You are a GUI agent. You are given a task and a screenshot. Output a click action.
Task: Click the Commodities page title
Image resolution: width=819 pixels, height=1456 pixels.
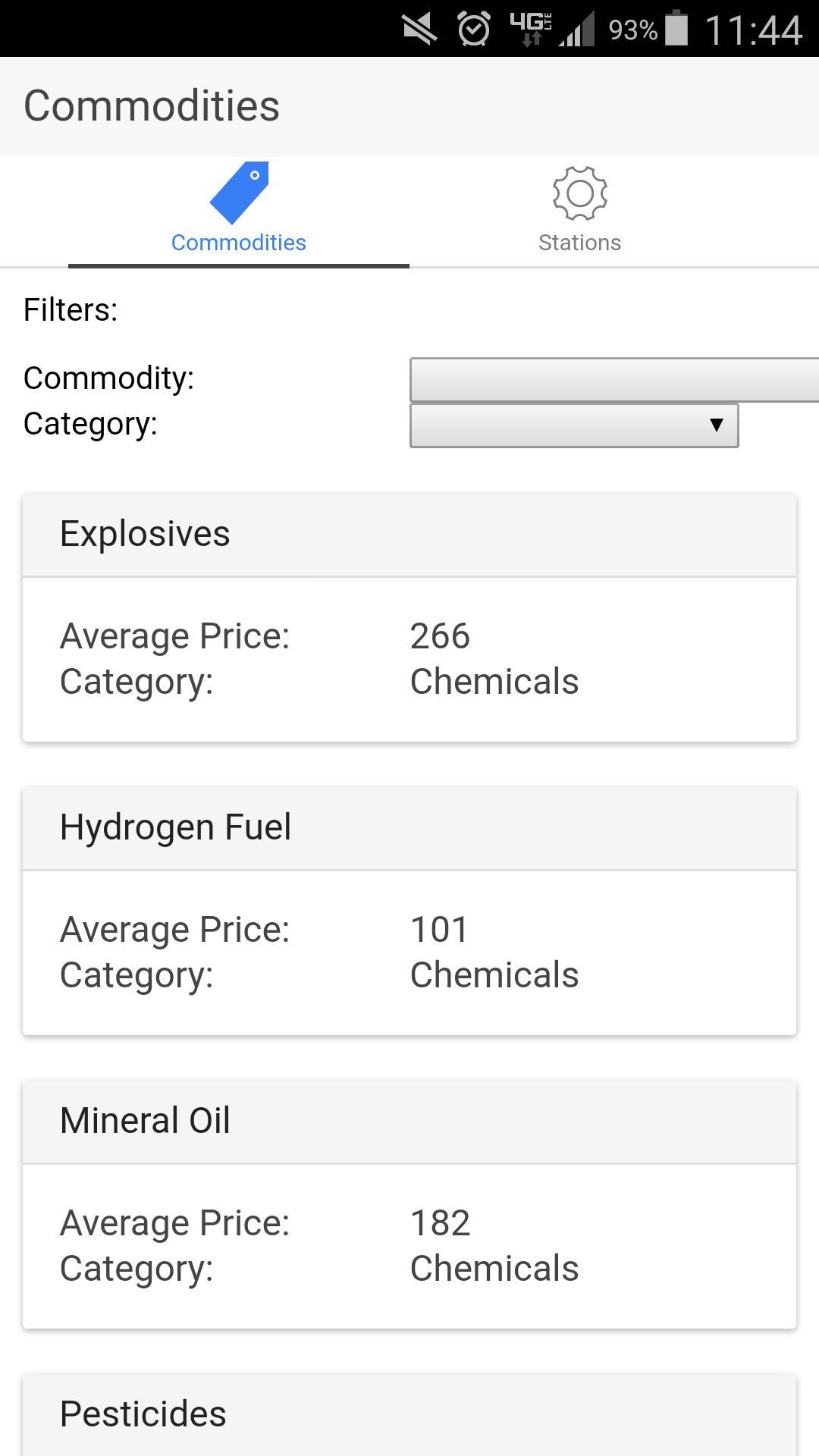tap(152, 106)
